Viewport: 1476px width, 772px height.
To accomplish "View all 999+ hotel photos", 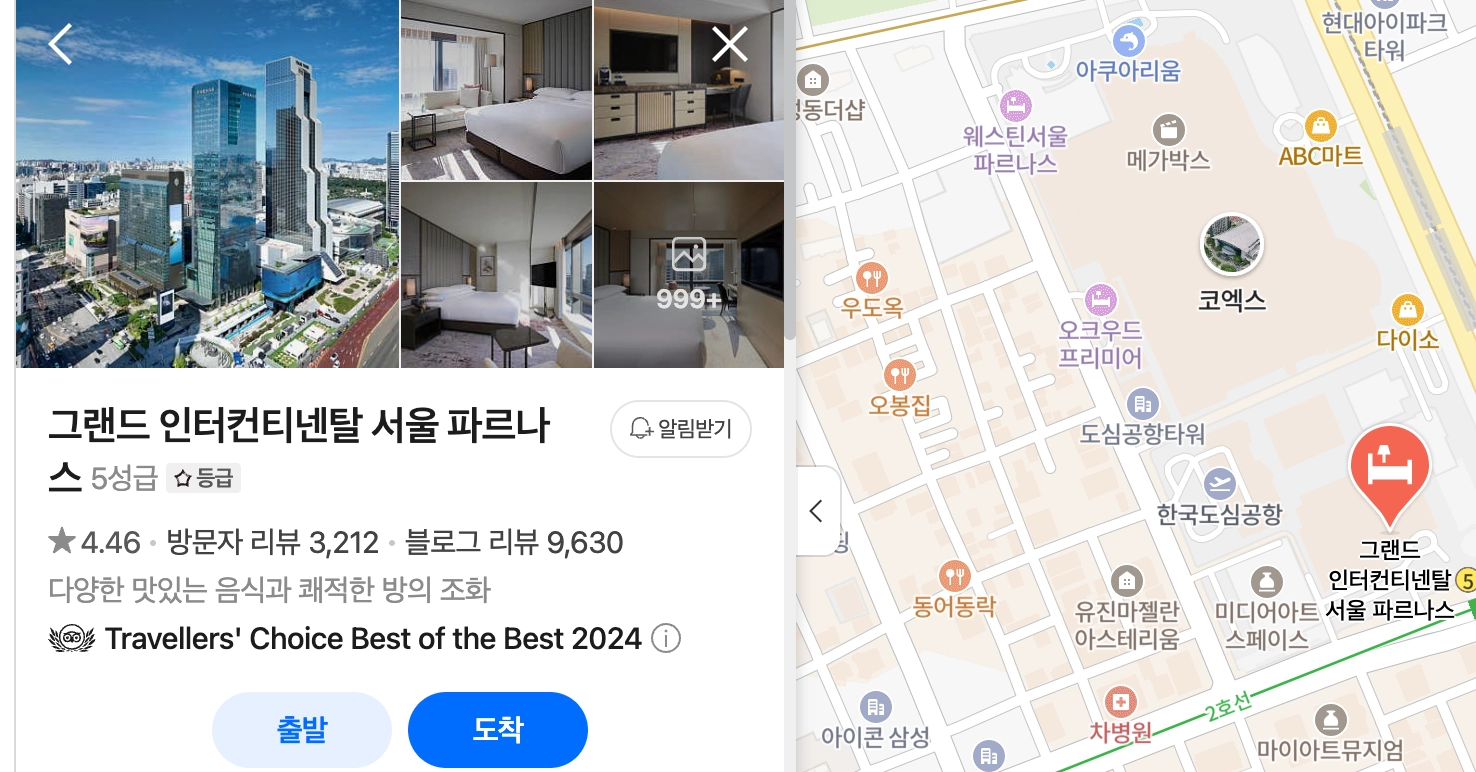I will (689, 275).
